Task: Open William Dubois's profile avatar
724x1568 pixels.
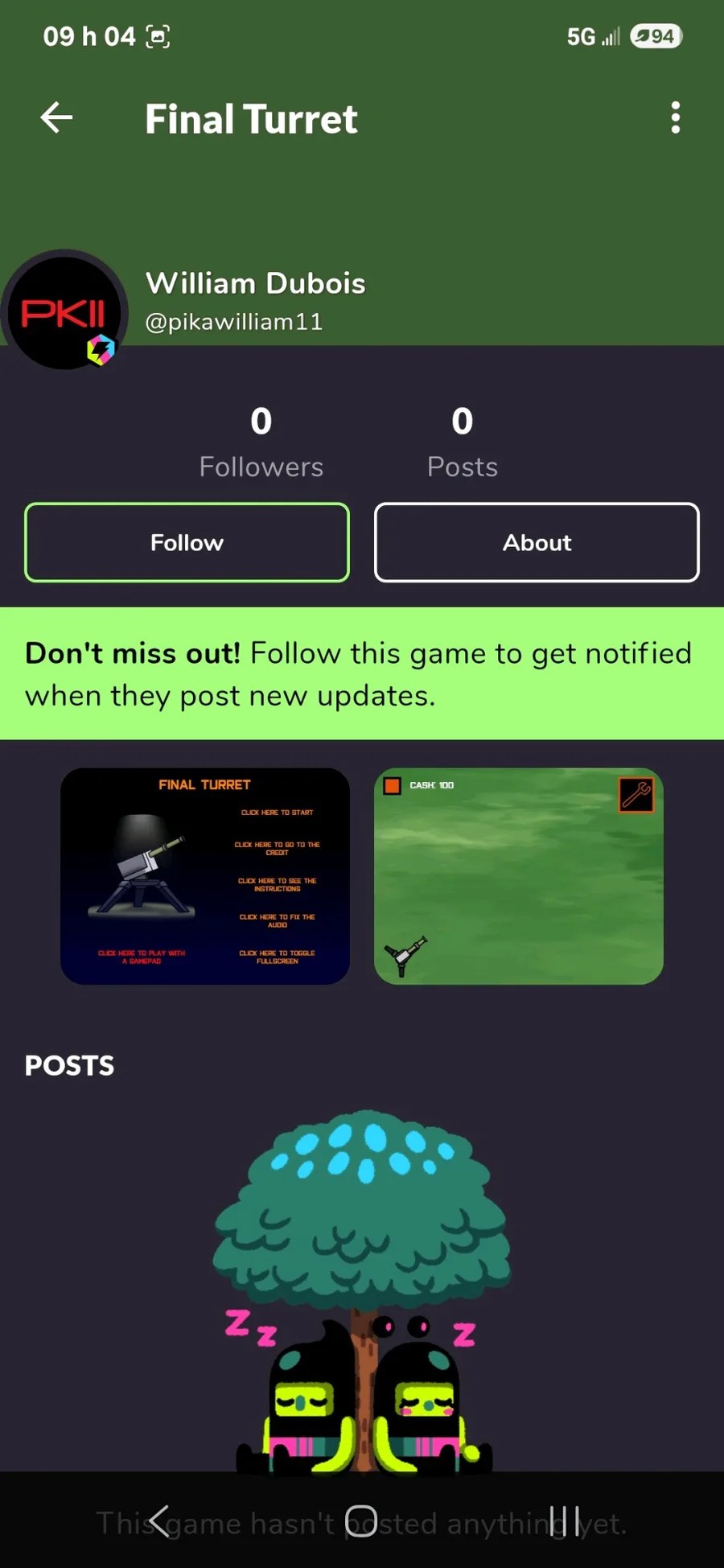Action: point(64,312)
